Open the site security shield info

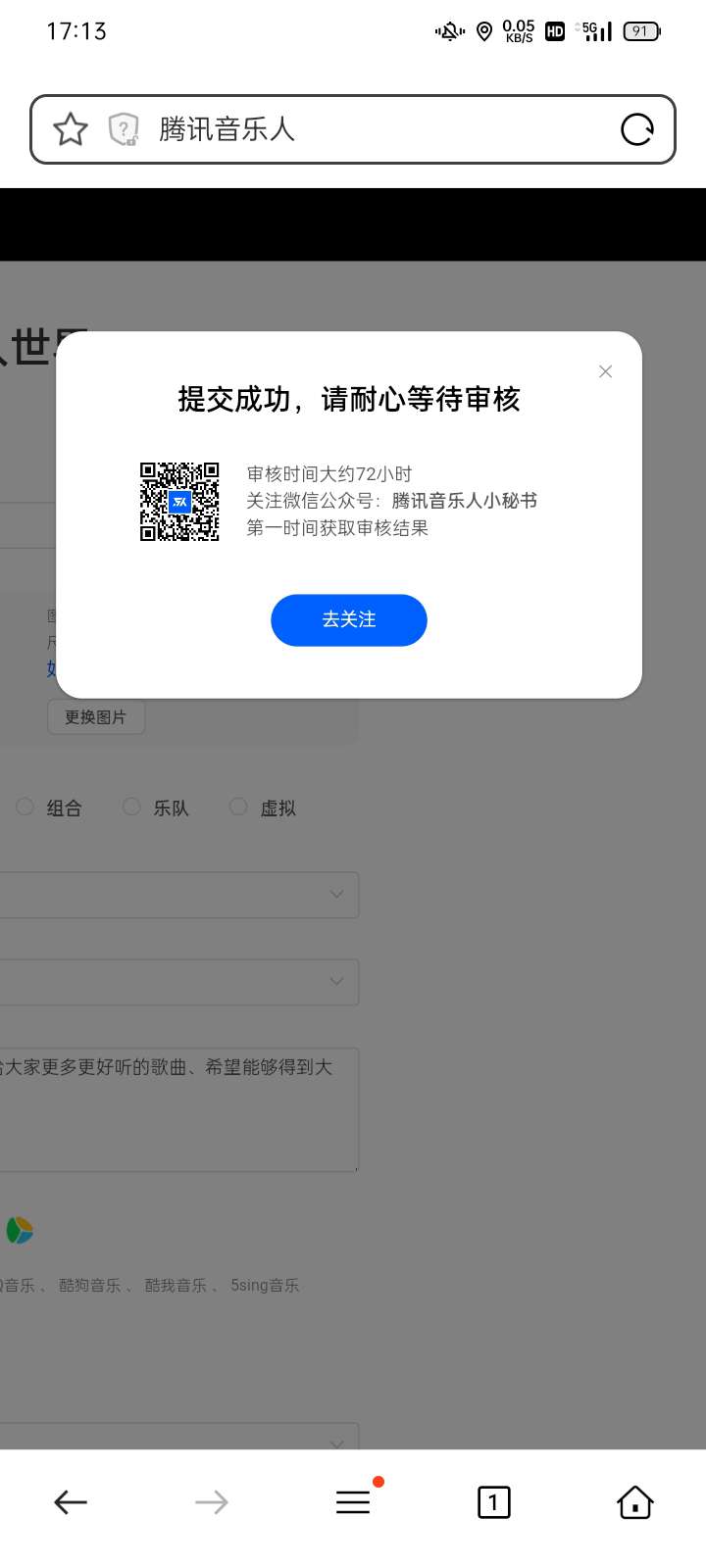(124, 129)
